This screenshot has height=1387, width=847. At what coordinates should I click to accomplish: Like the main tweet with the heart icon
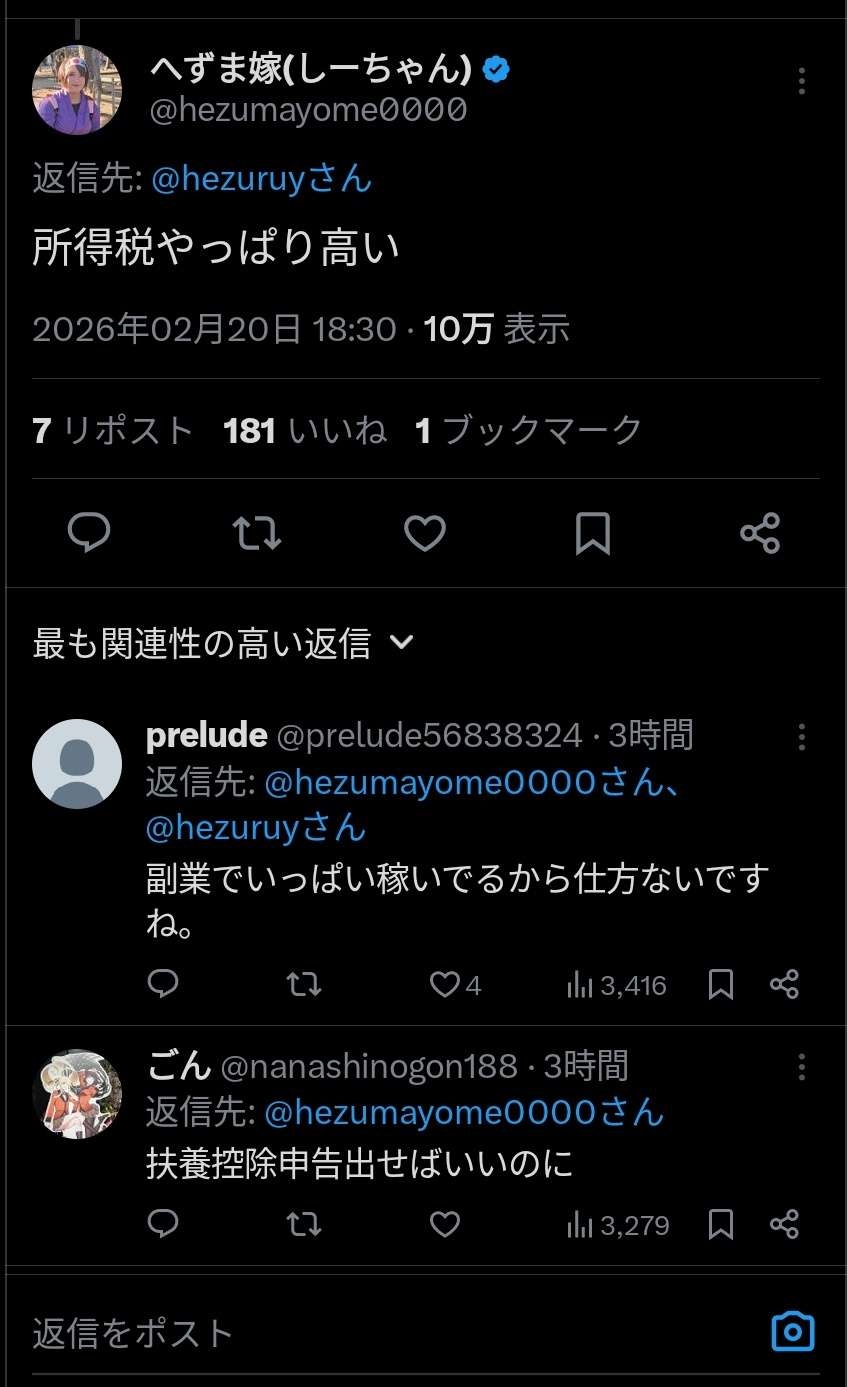(424, 535)
